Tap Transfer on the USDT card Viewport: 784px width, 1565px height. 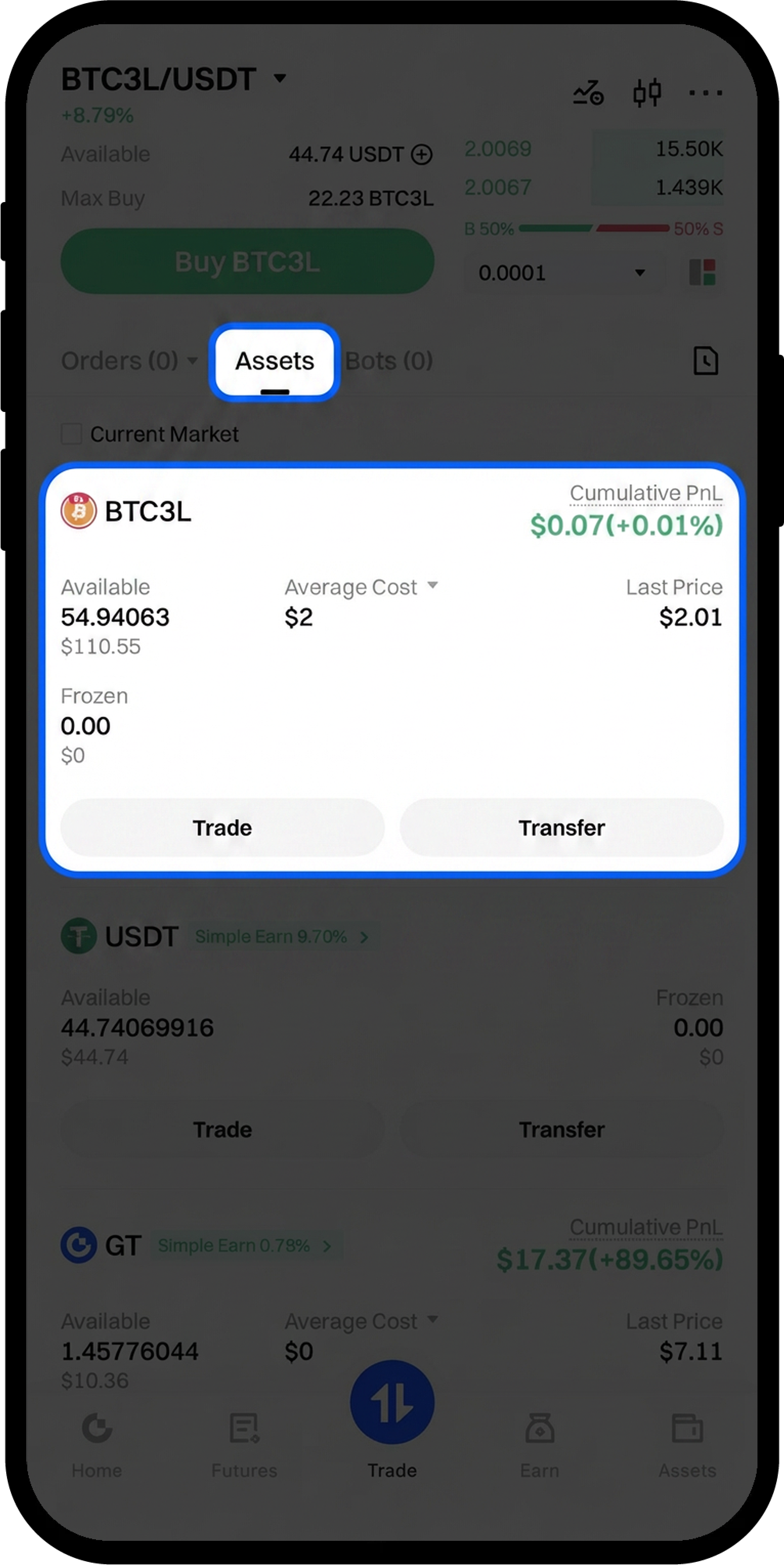click(x=561, y=1129)
